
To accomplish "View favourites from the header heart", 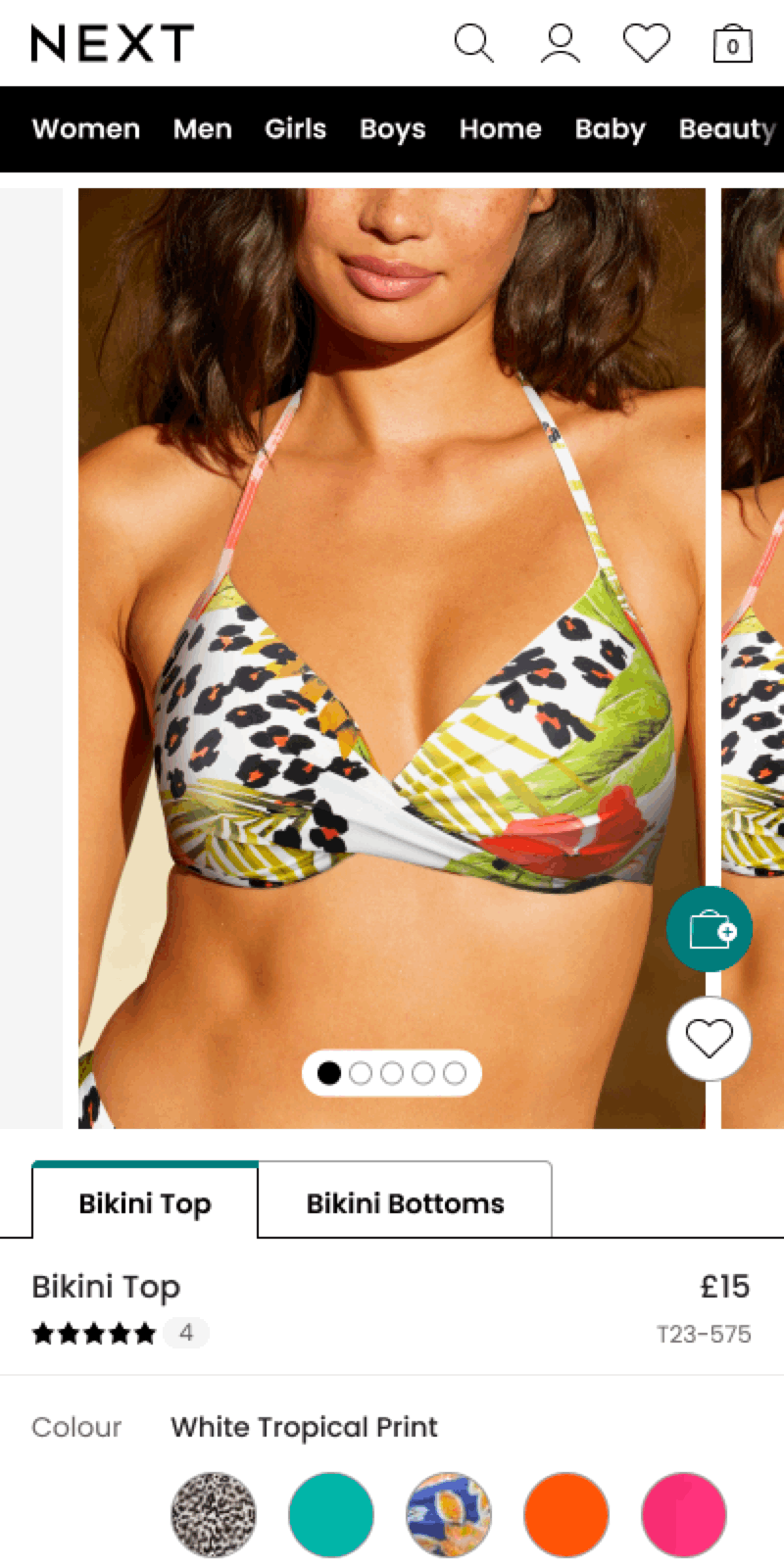I will click(x=647, y=44).
